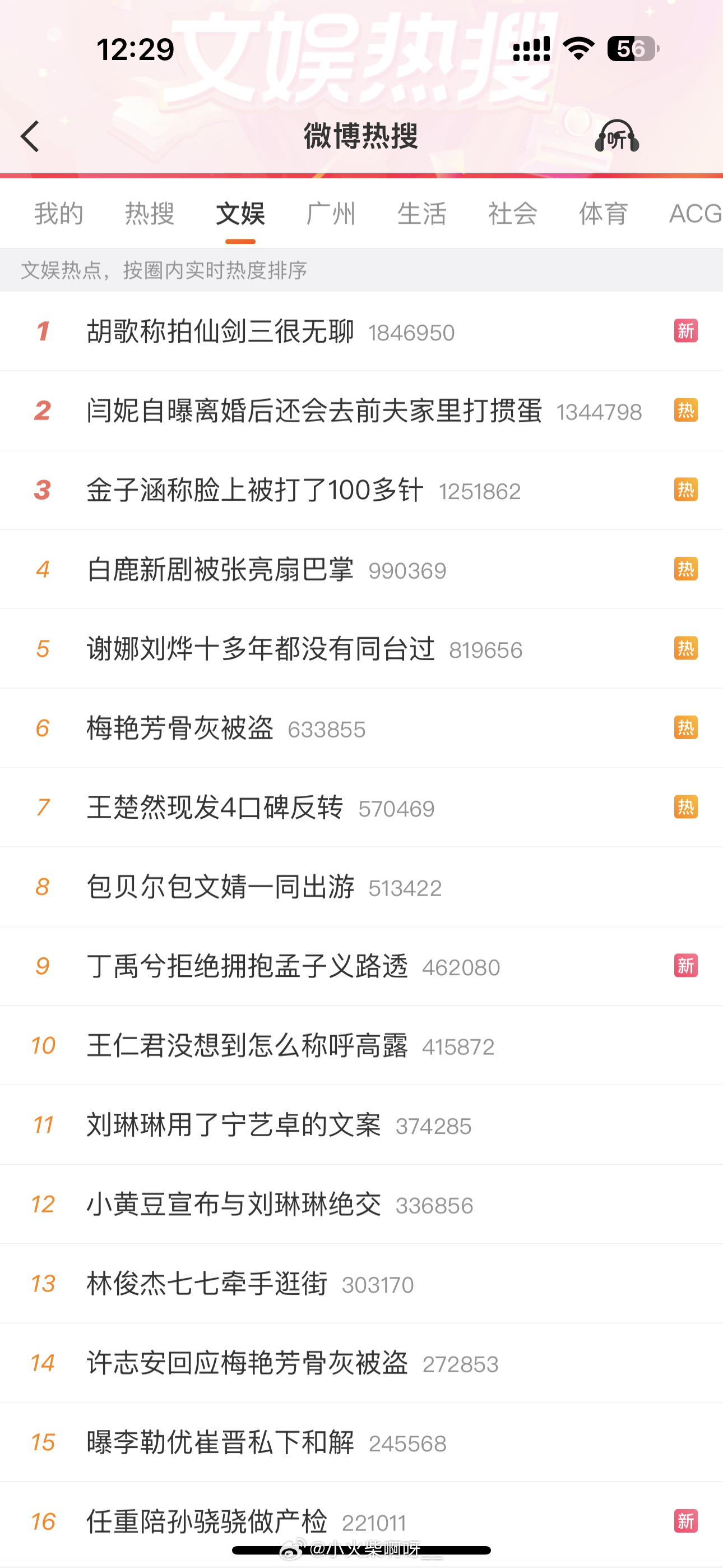Go back using the top-left arrow
Viewport: 723px width, 1568px height.
(30, 136)
